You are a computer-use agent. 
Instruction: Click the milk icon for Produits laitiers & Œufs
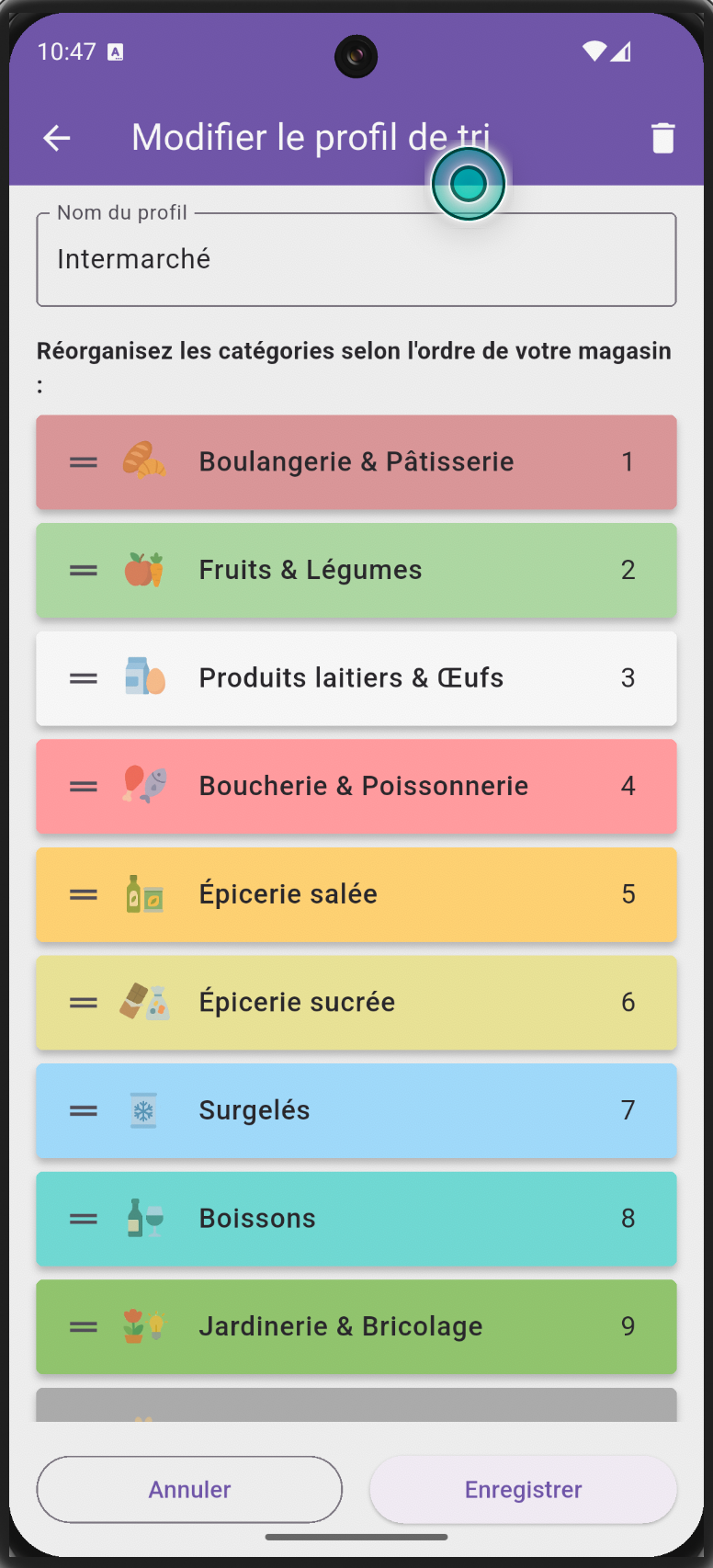(143, 677)
